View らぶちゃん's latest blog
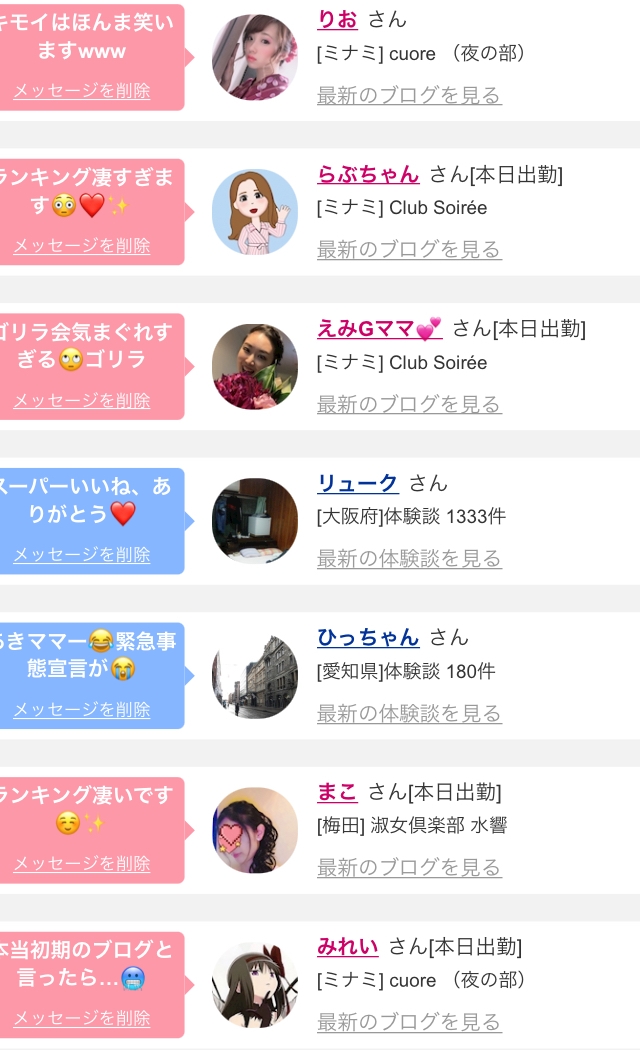The height and width of the screenshot is (1050, 640). (409, 250)
